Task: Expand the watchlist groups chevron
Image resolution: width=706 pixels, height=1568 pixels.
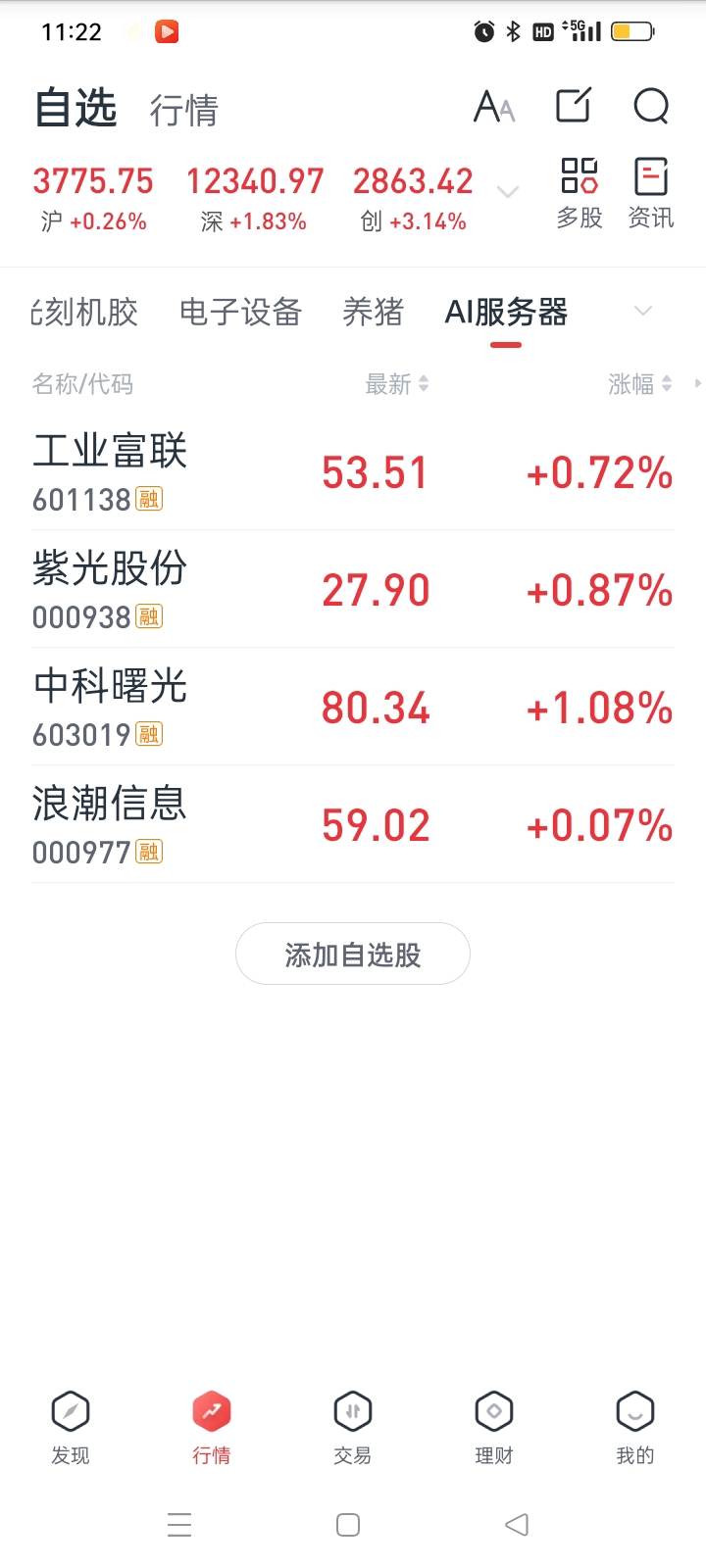Action: [x=643, y=311]
